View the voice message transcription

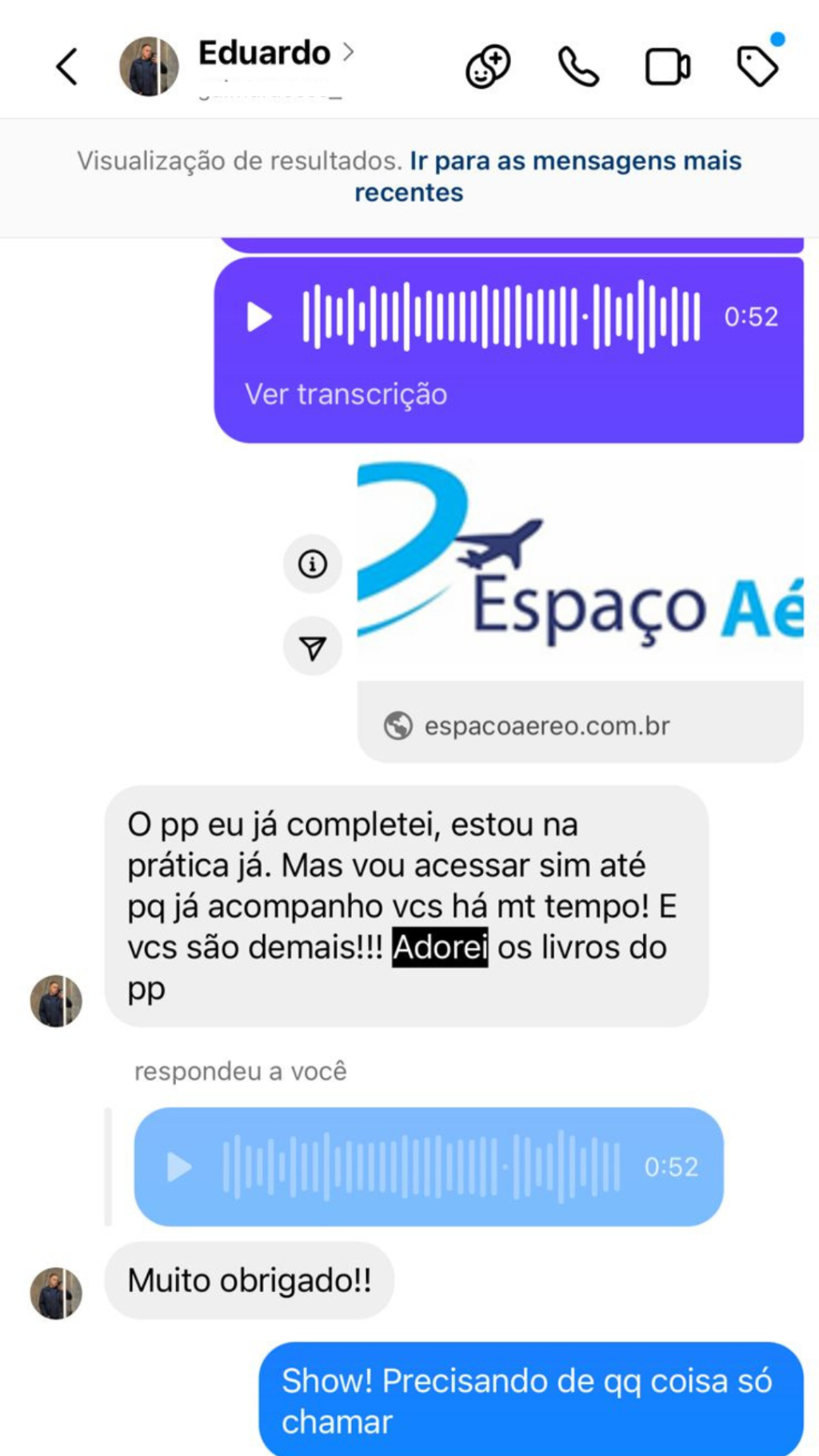346,394
